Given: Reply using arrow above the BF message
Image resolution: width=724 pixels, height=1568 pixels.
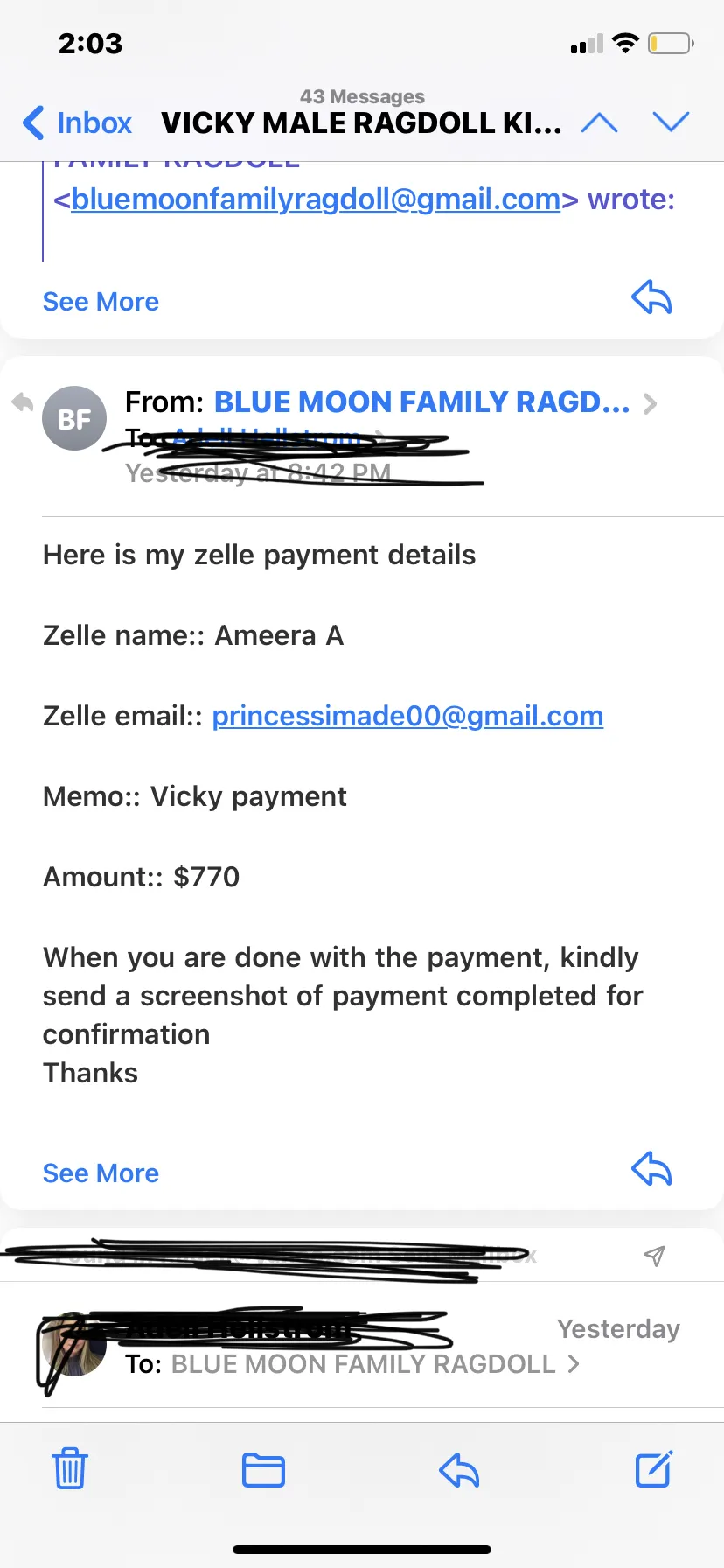Looking at the screenshot, I should [x=651, y=297].
